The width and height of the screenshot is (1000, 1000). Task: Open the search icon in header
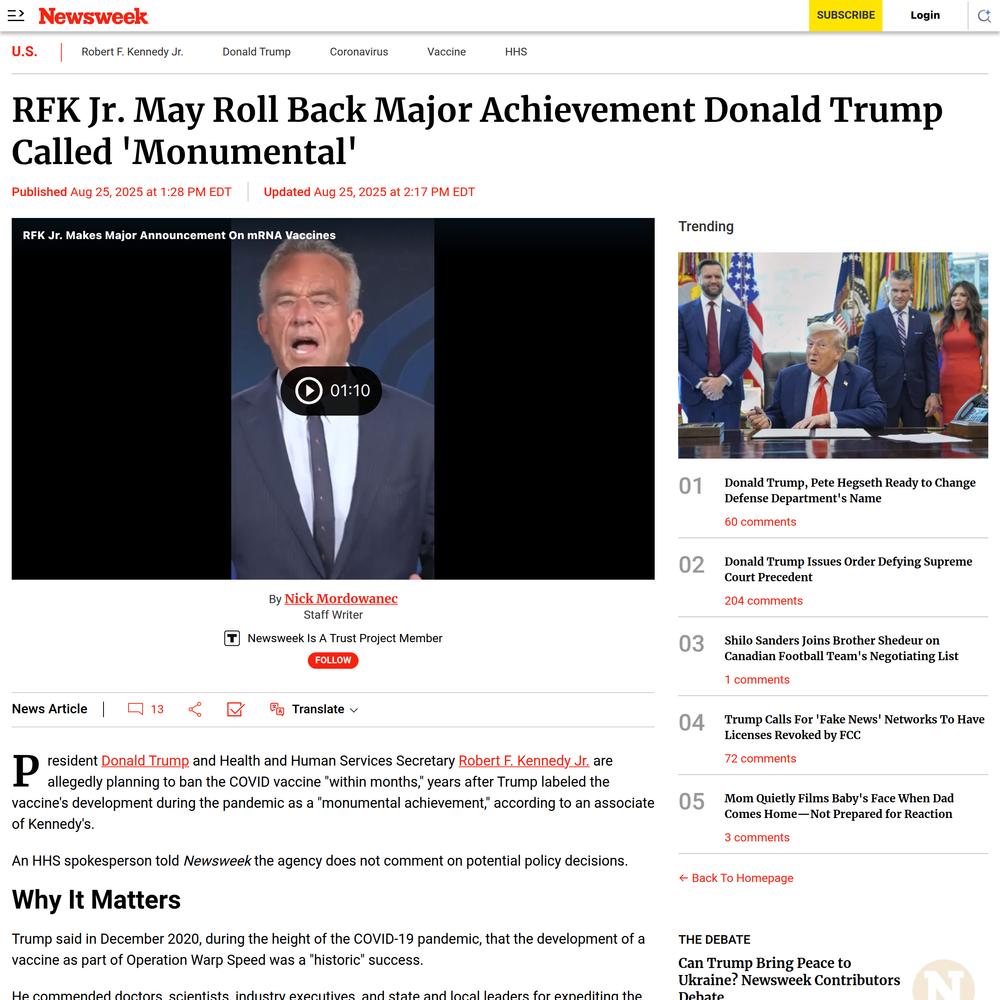click(984, 16)
